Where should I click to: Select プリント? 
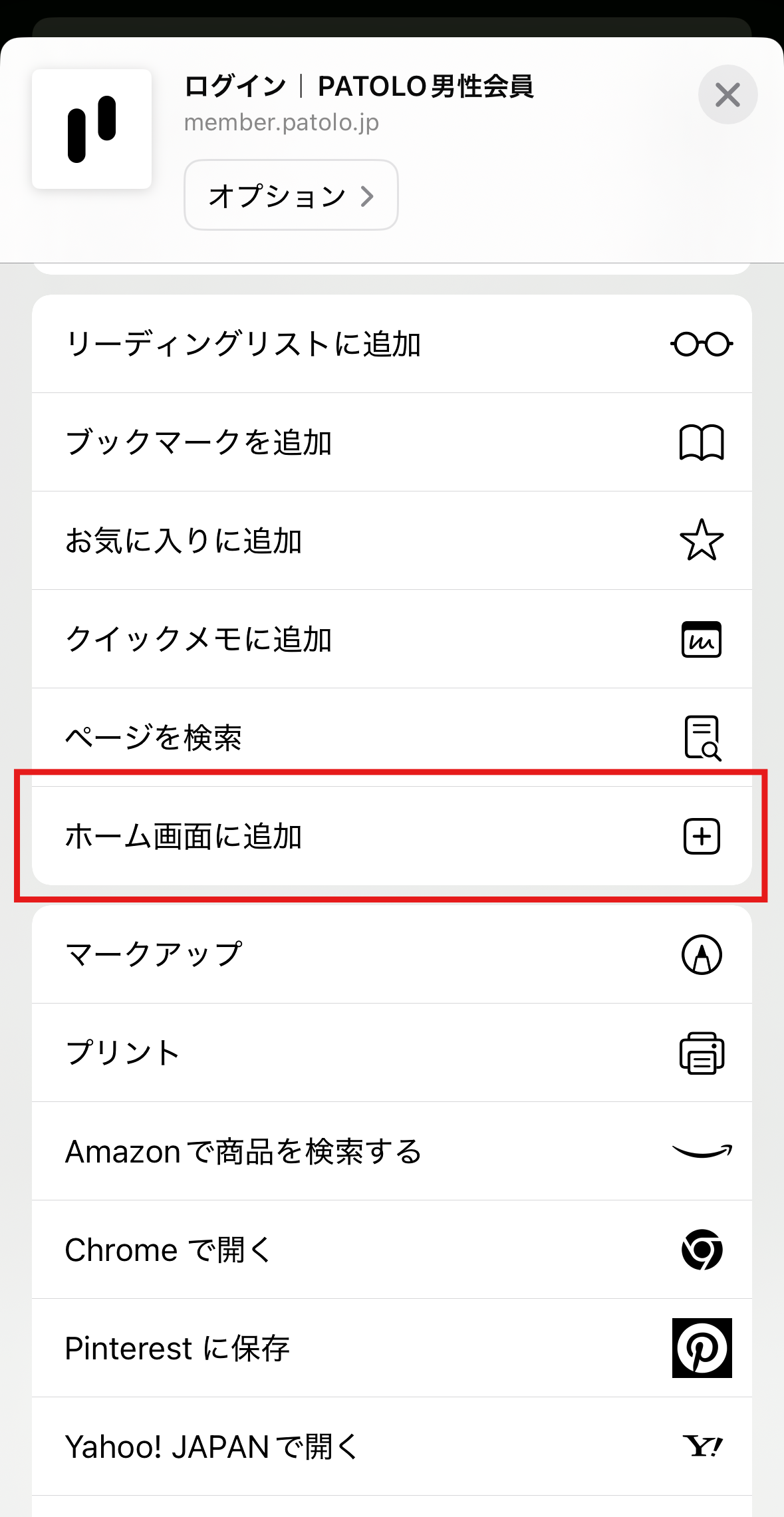tap(392, 1053)
